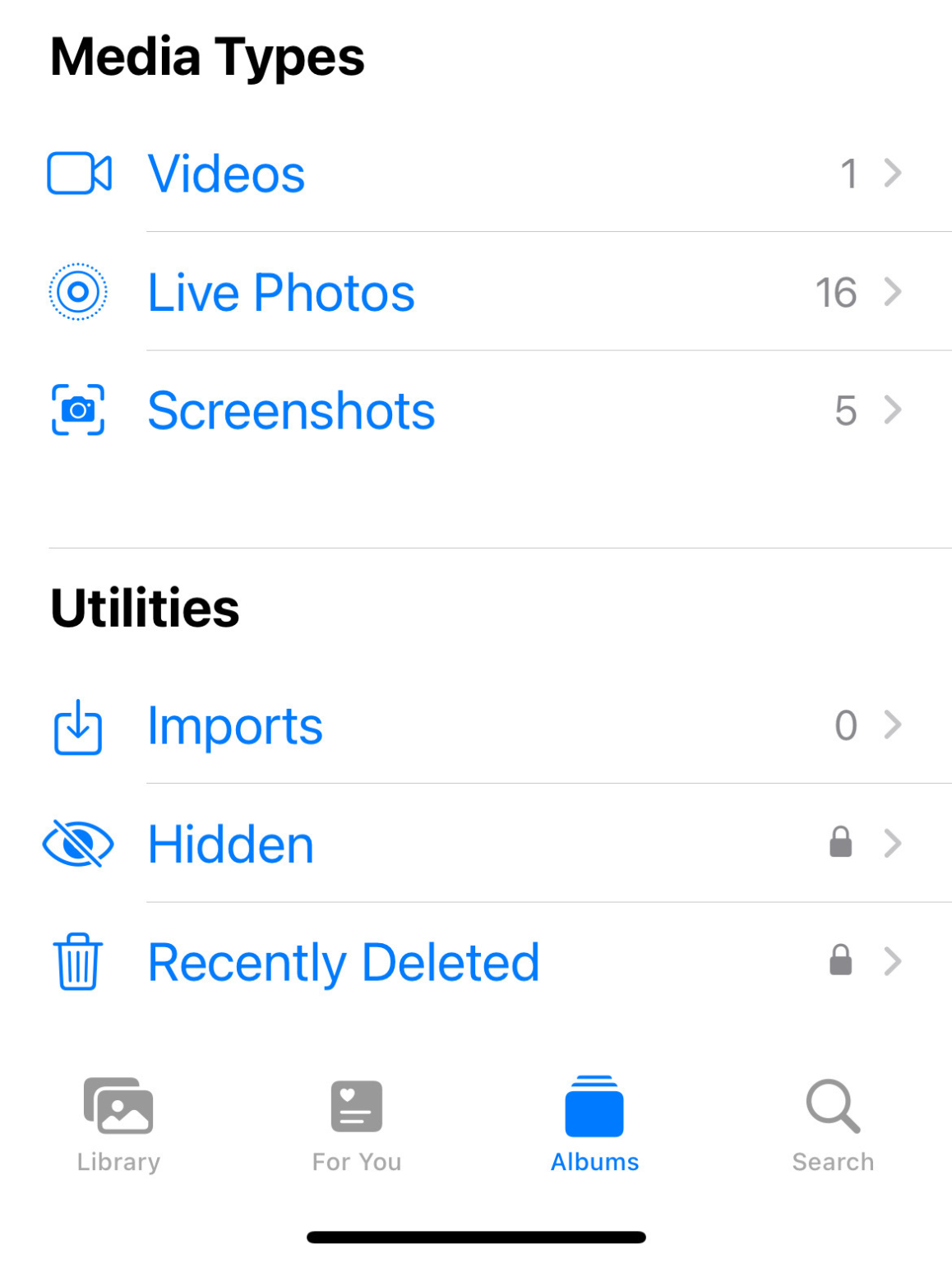The height and width of the screenshot is (1263, 952).
Task: Tap the Imports download icon
Action: (76, 726)
